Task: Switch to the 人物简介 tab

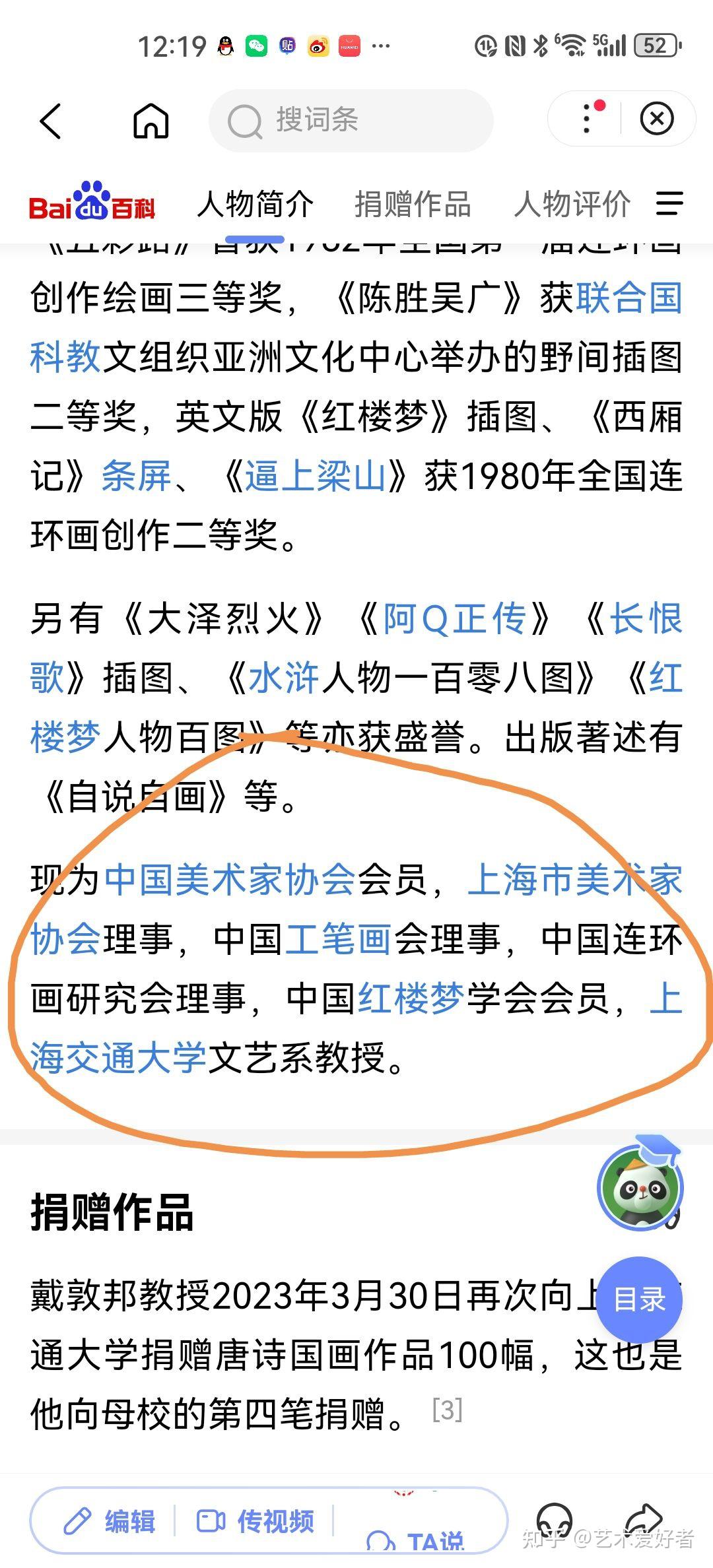Action: [255, 204]
